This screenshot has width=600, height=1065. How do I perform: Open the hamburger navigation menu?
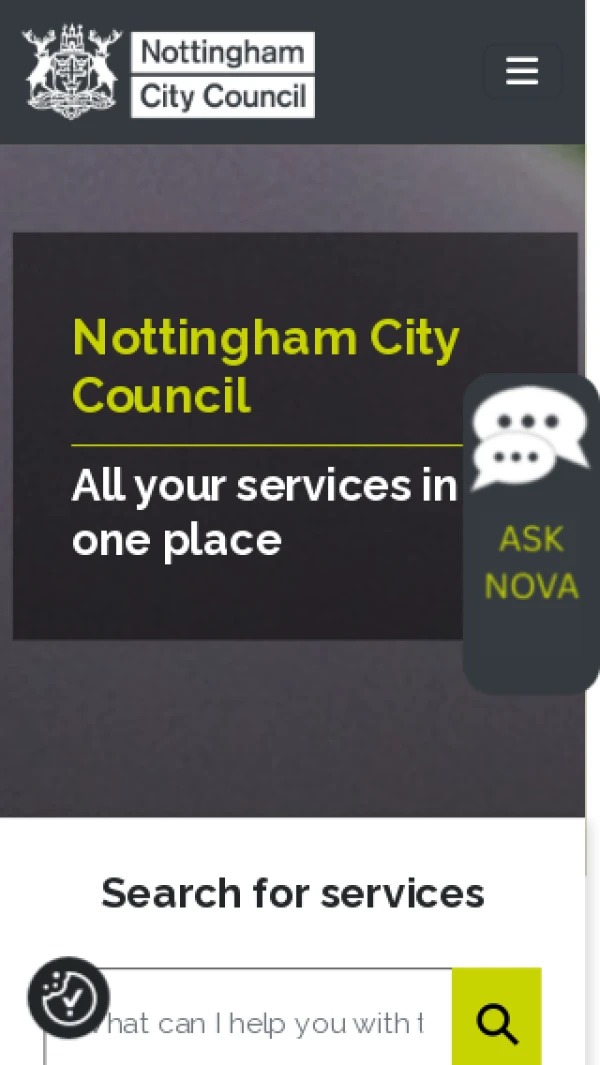(x=522, y=71)
